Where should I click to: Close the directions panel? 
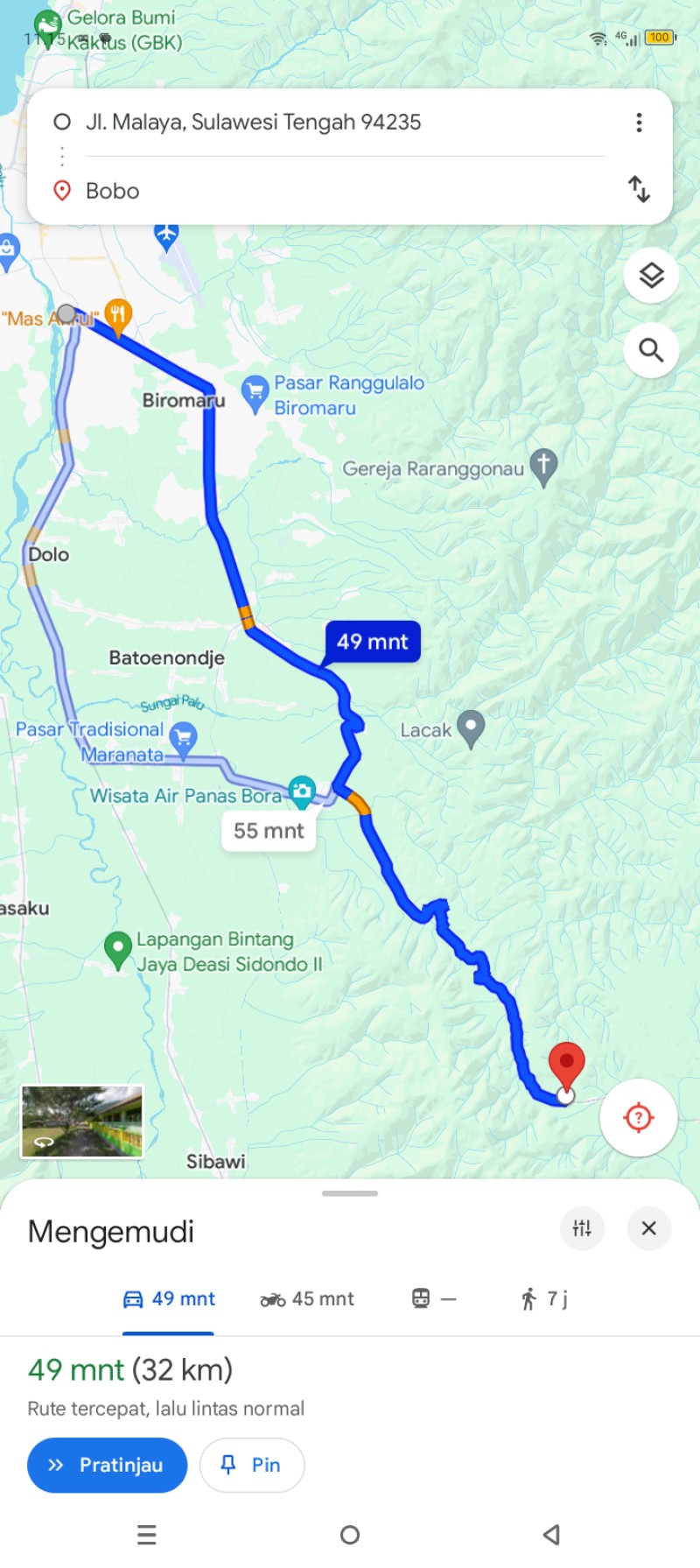pyautogui.click(x=649, y=1228)
